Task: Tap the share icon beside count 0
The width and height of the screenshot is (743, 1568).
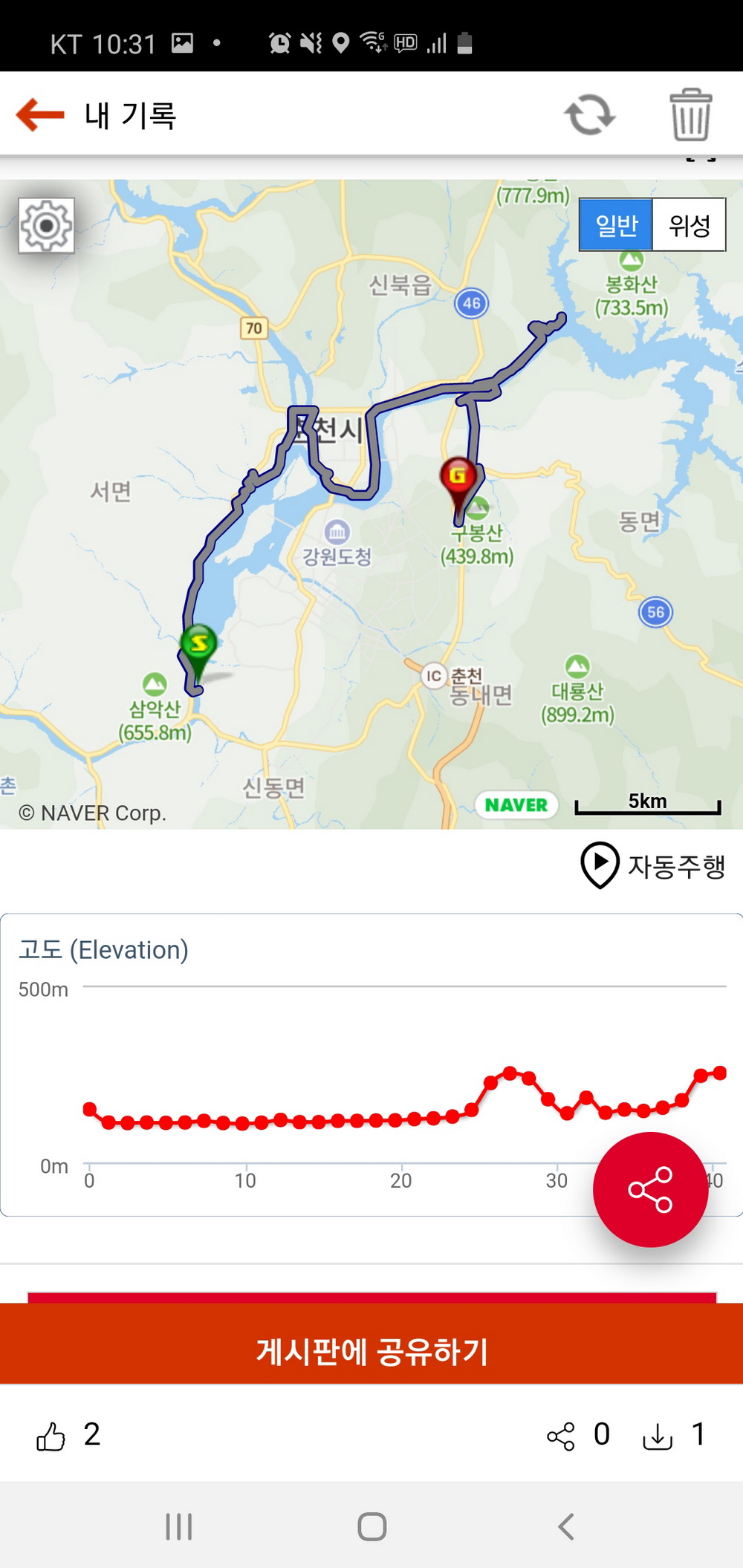Action: tap(561, 1436)
